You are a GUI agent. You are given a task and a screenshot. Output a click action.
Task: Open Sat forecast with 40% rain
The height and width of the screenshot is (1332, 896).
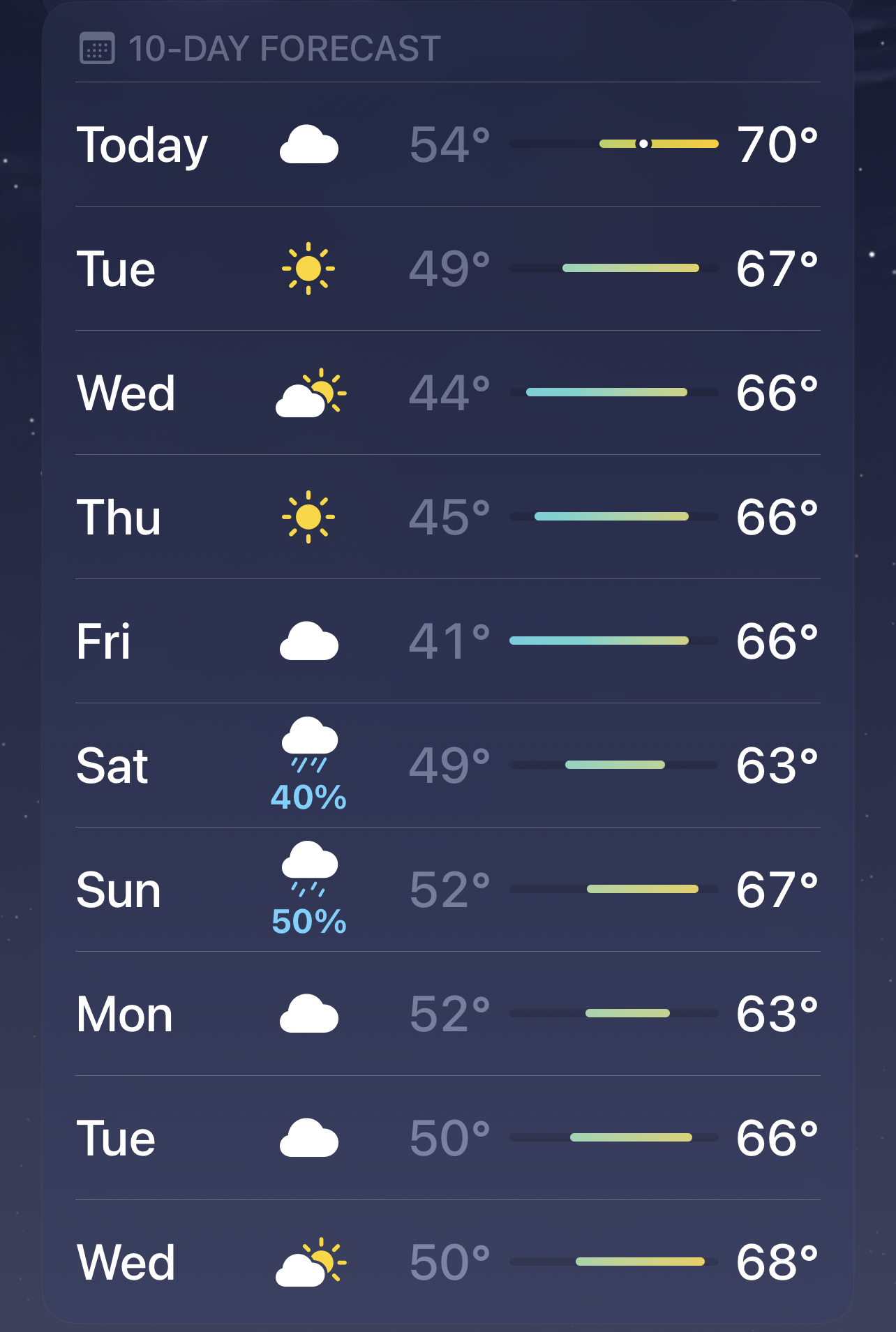click(x=448, y=765)
